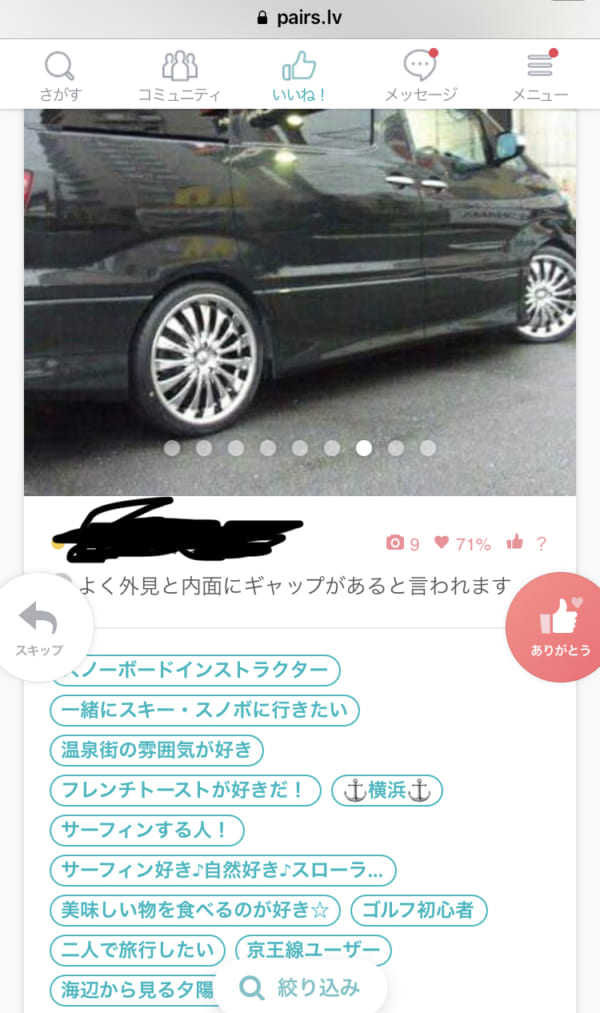This screenshot has width=600, height=1013.
Task: Open 絞り込み filter search
Action: (301, 988)
